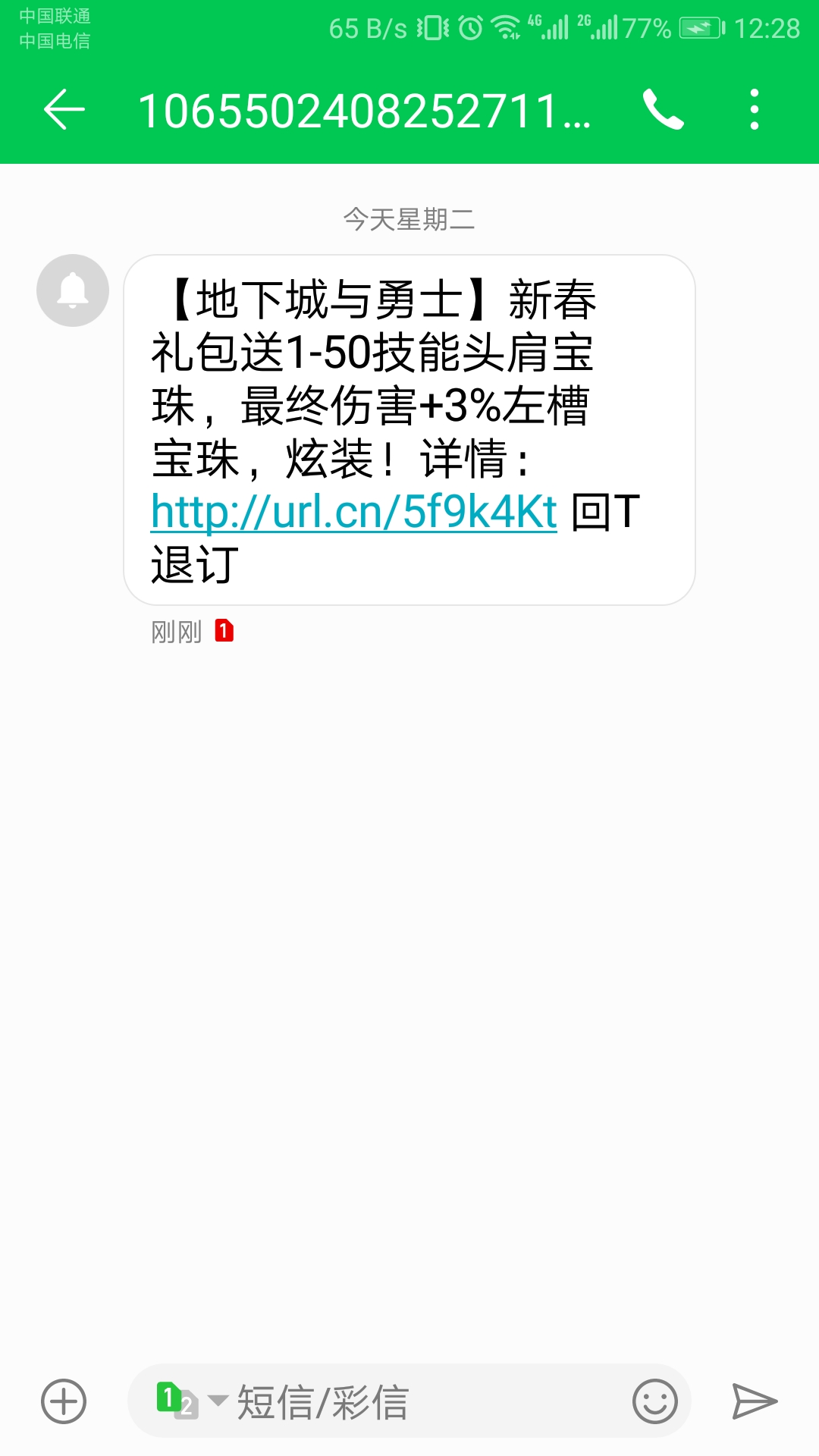This screenshot has height=1456, width=819.
Task: Choose the SIM card for sending
Action: pos(188,1401)
